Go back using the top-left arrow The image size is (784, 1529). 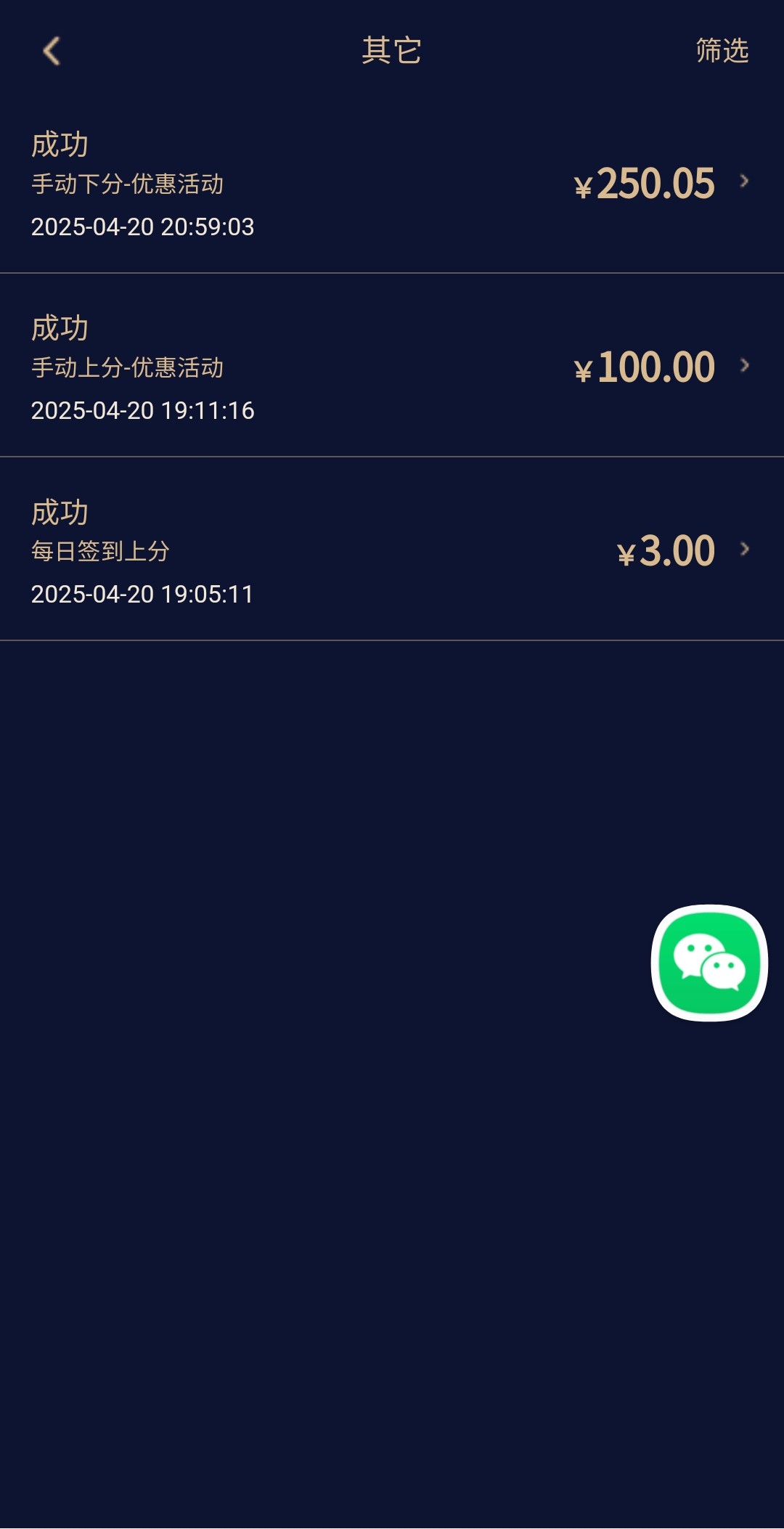(x=52, y=51)
